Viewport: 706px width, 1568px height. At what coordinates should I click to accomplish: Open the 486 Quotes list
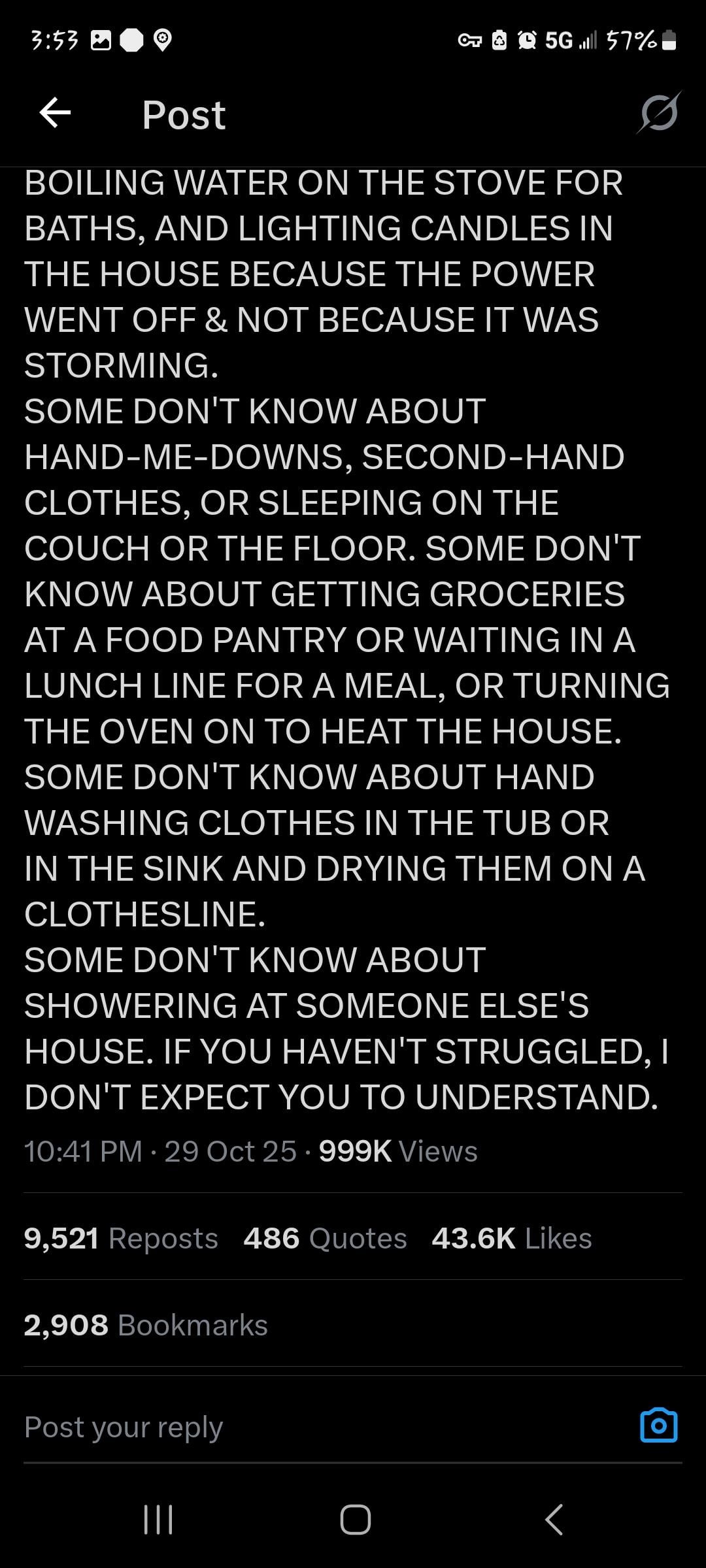pos(325,1238)
